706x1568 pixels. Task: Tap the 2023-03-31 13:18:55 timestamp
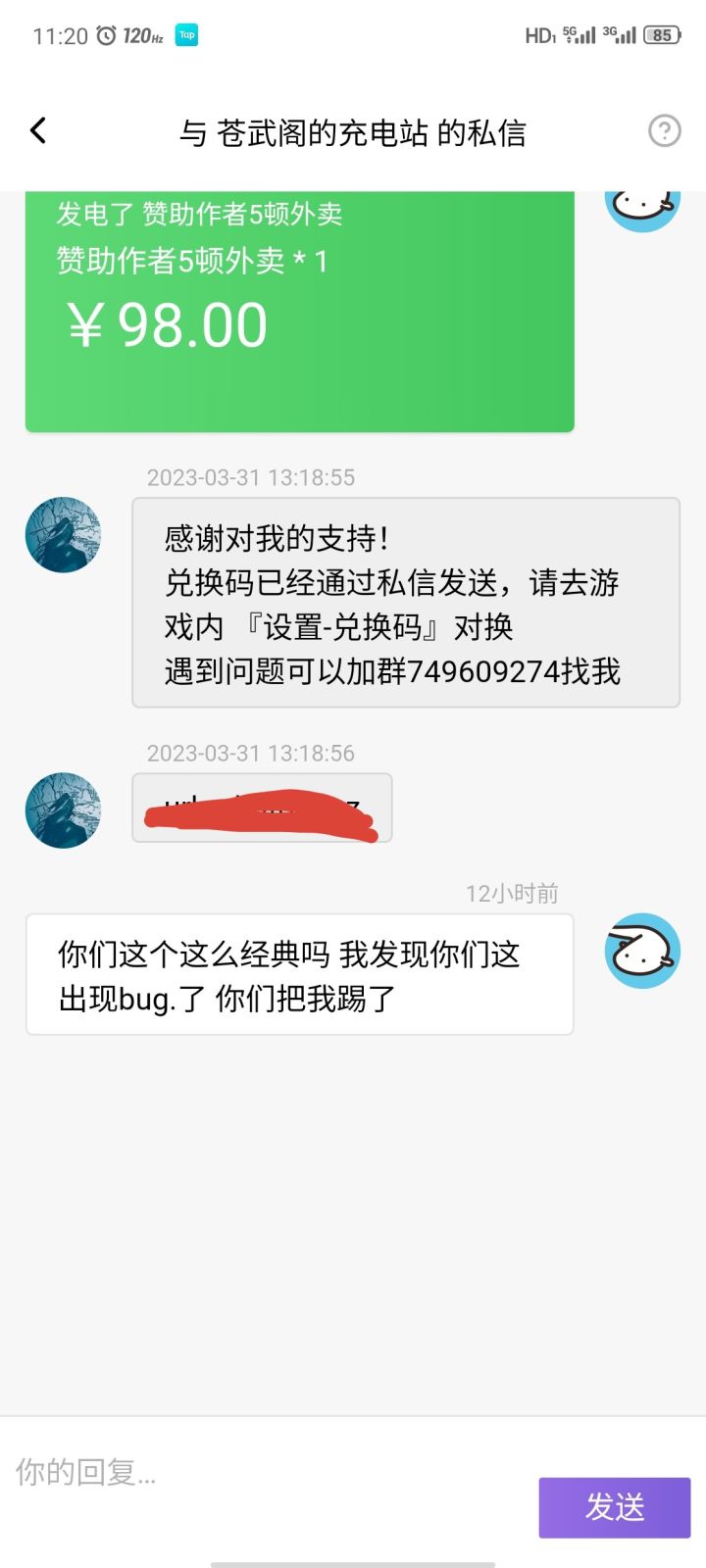click(x=251, y=477)
